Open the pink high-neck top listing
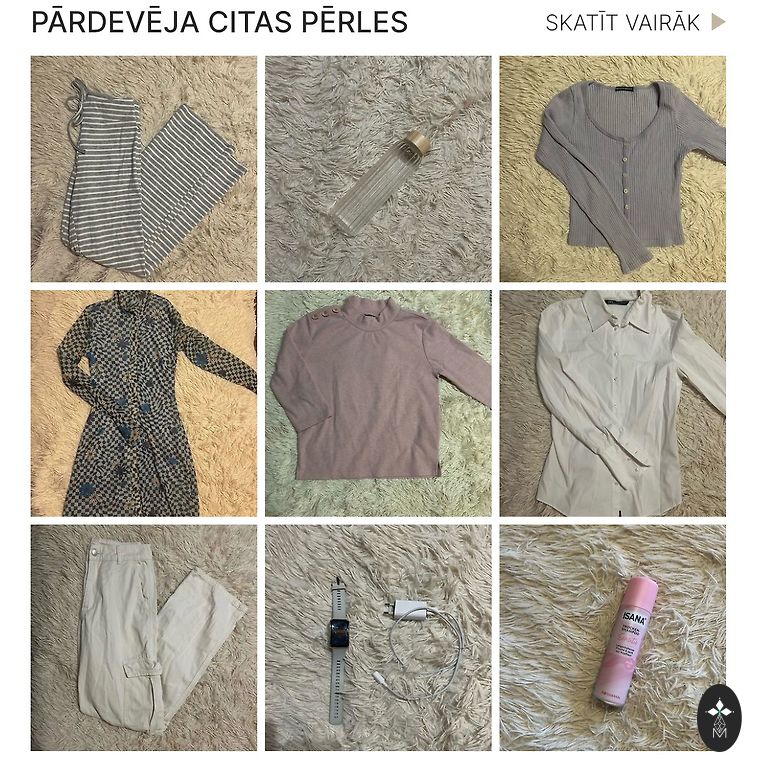Viewport: 758px width, 768px height. click(378, 403)
